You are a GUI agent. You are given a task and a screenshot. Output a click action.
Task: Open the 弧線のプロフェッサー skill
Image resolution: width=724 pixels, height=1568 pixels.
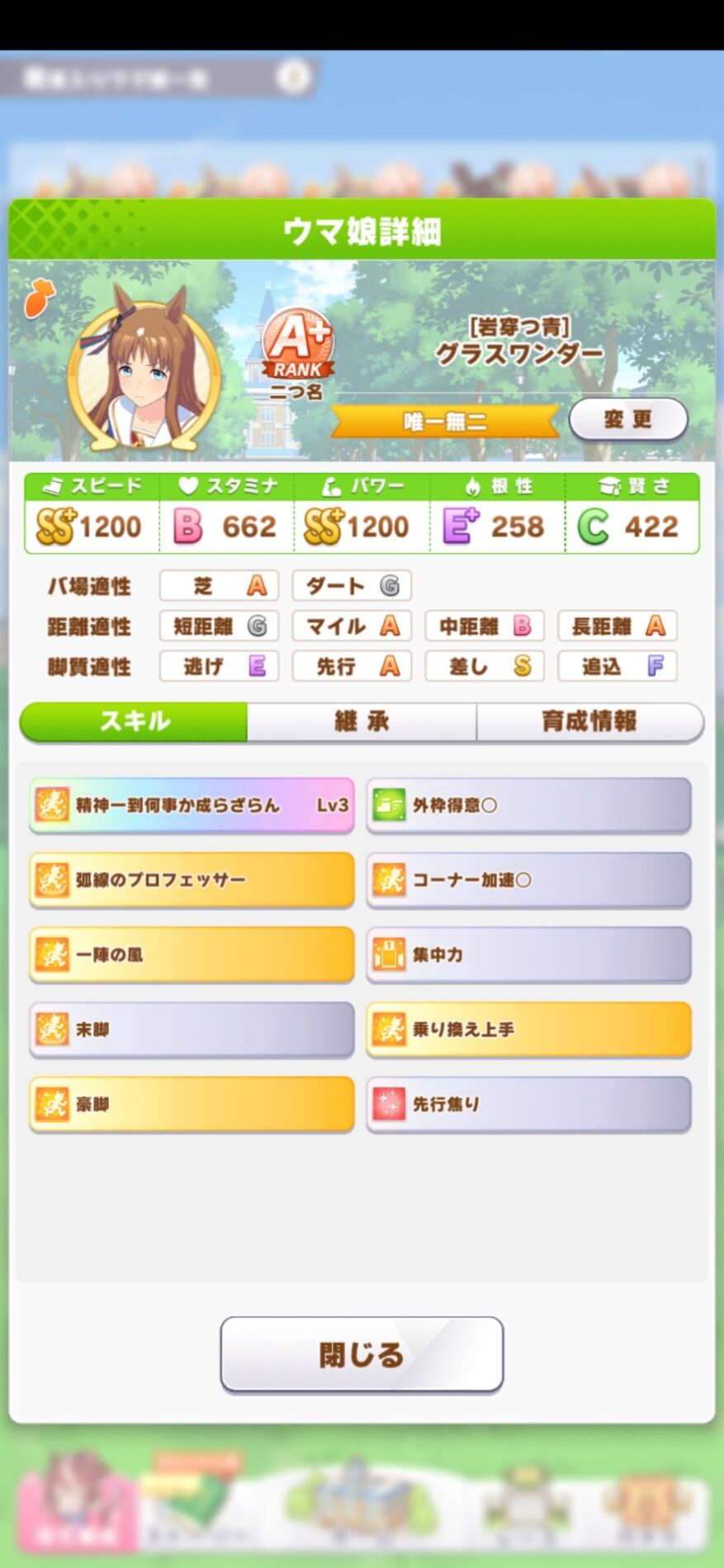click(192, 880)
